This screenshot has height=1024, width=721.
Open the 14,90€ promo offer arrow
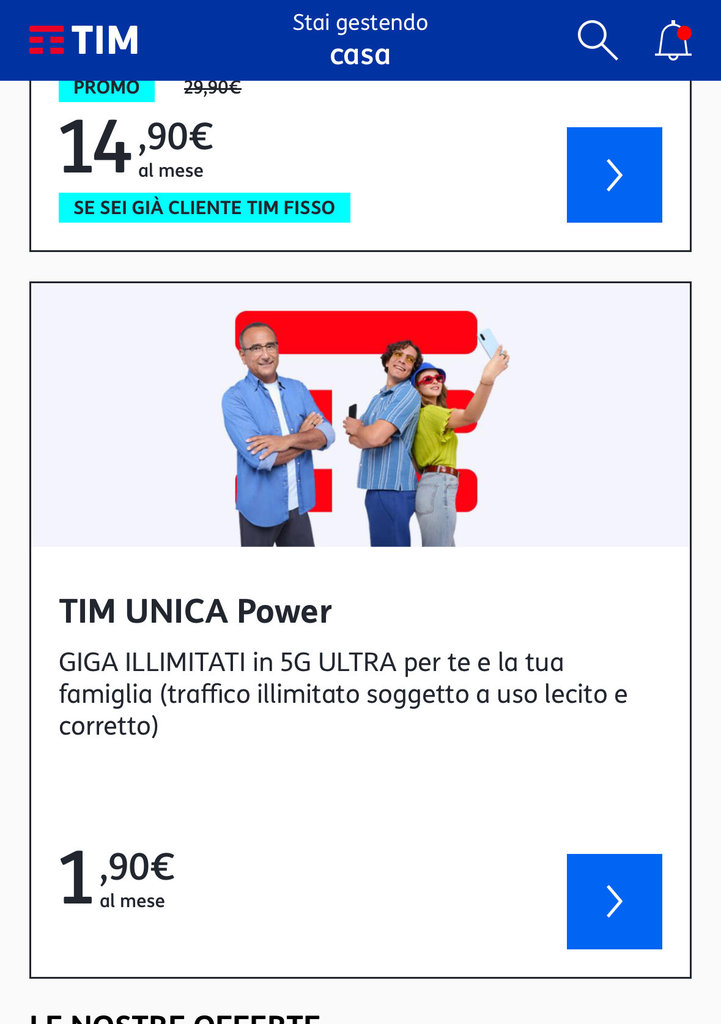tap(614, 175)
